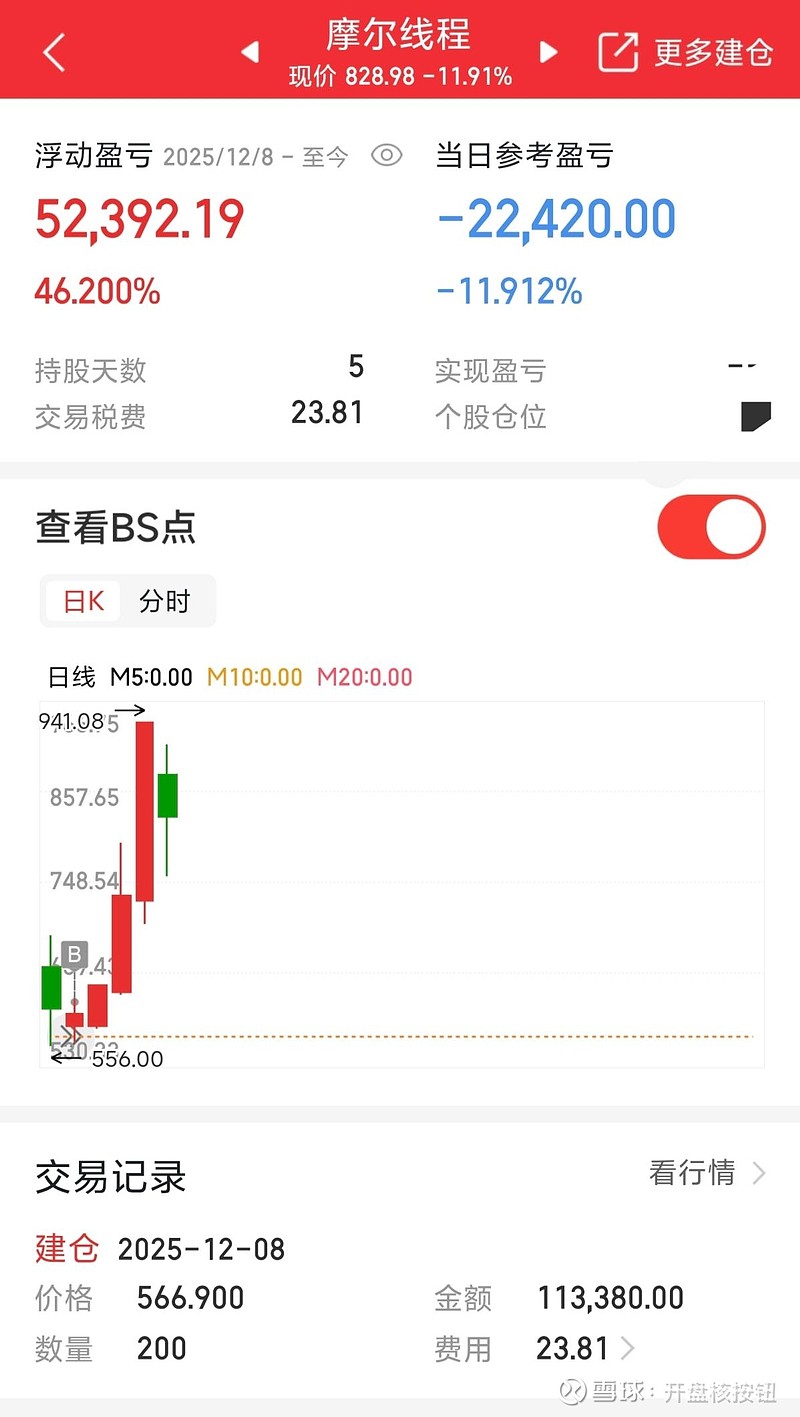Hide profit amounts with the eye icon
The image size is (800, 1417).
pos(386,155)
